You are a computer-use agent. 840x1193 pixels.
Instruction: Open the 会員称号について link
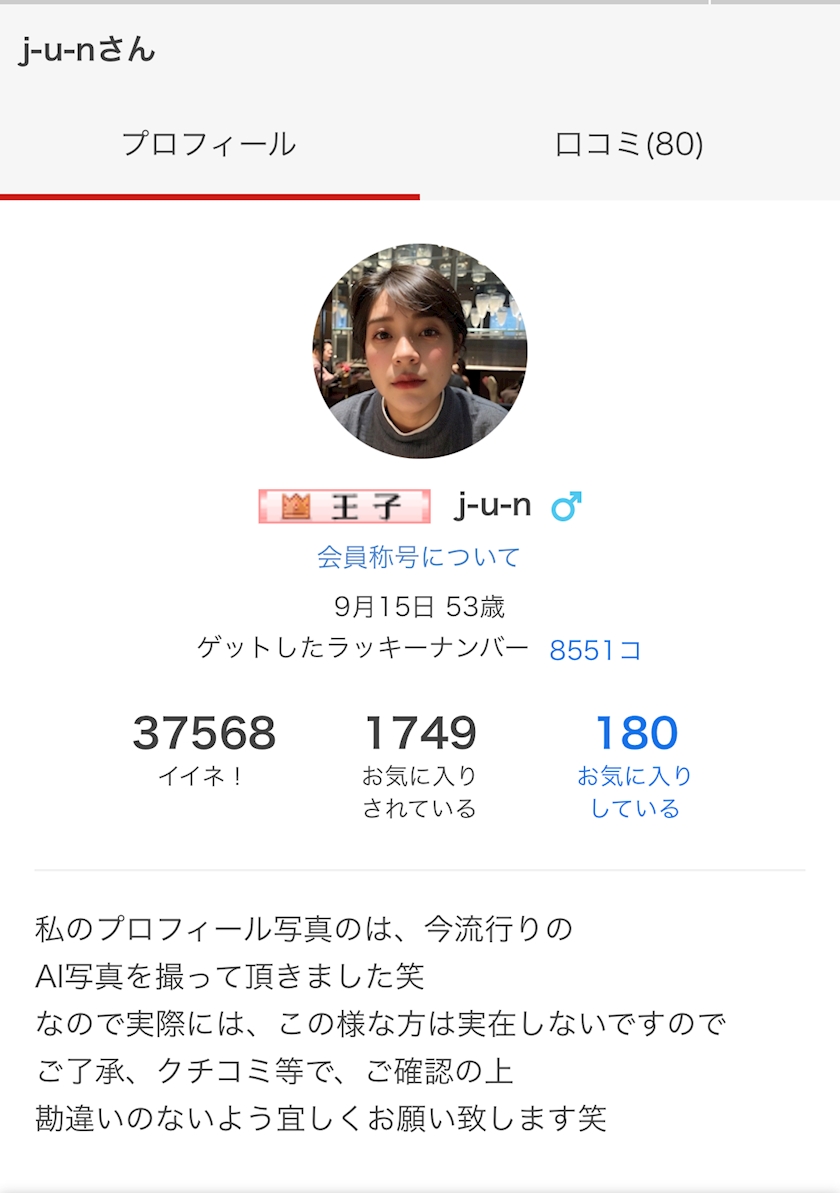tap(419, 557)
